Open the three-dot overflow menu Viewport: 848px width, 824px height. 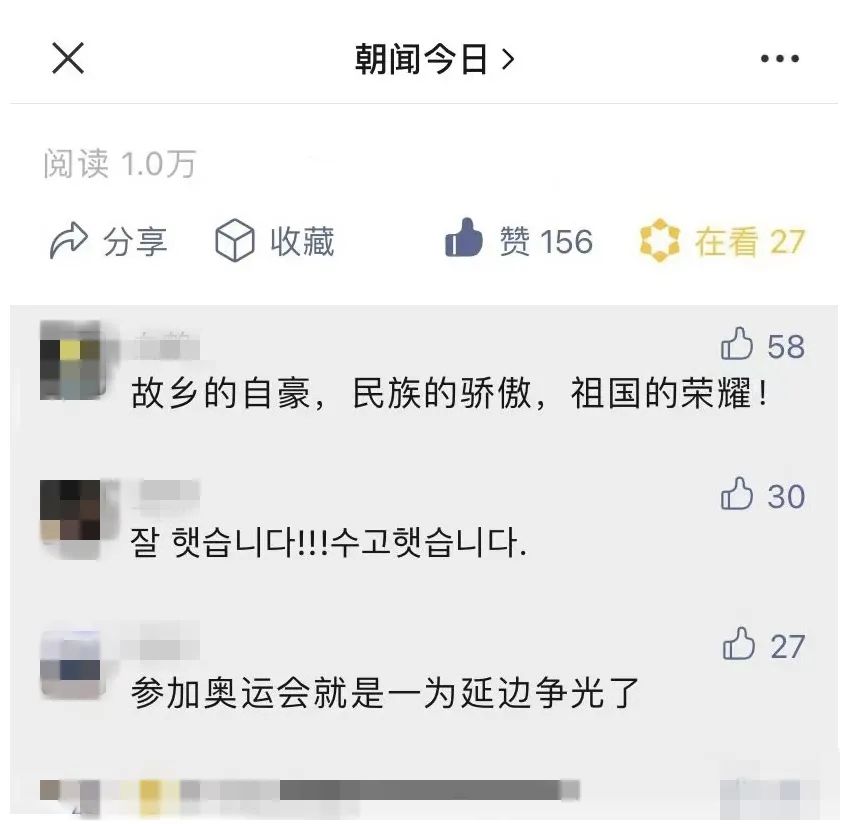pos(779,60)
